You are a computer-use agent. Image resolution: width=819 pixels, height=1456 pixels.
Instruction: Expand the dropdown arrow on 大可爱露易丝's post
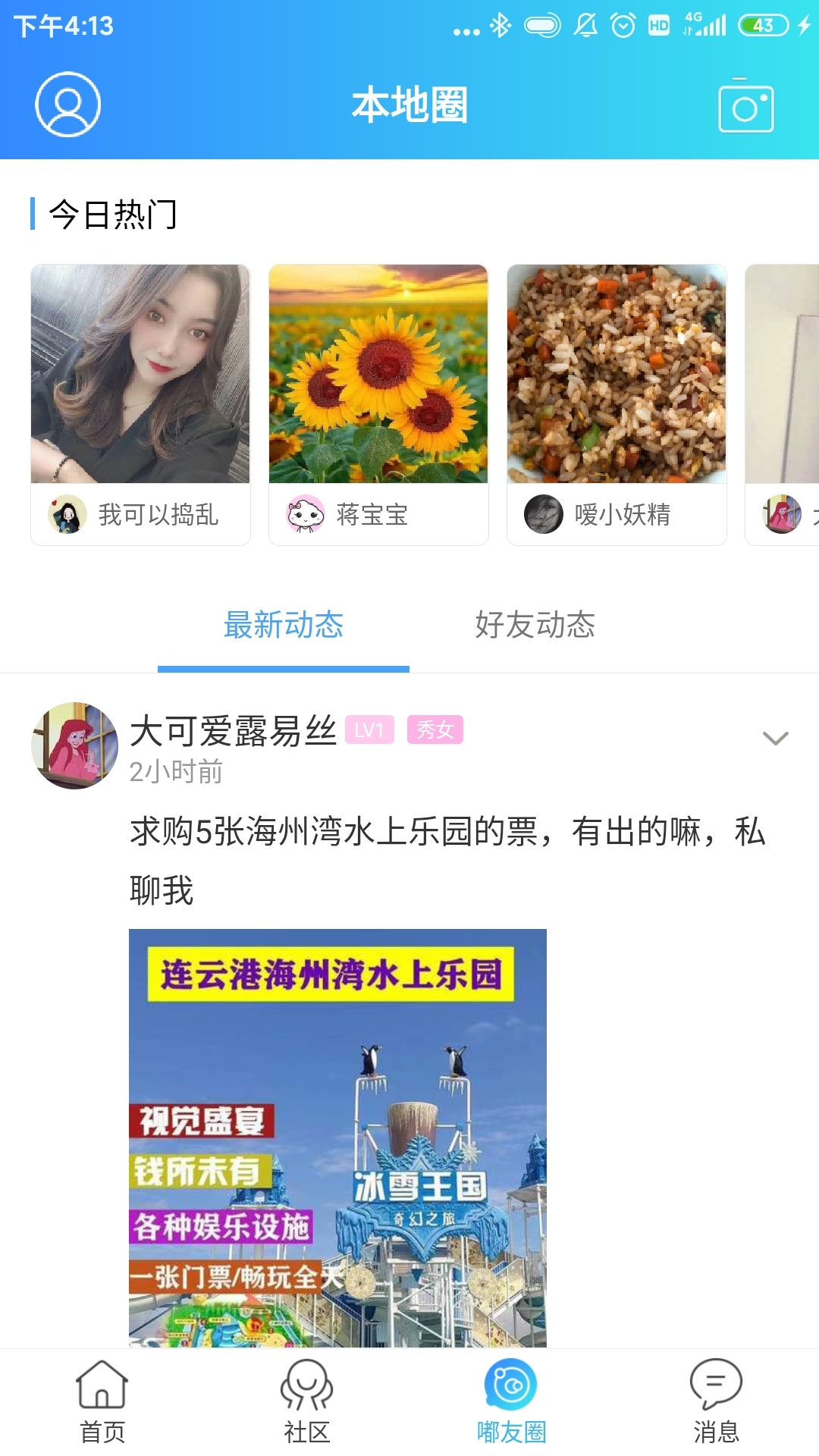775,738
